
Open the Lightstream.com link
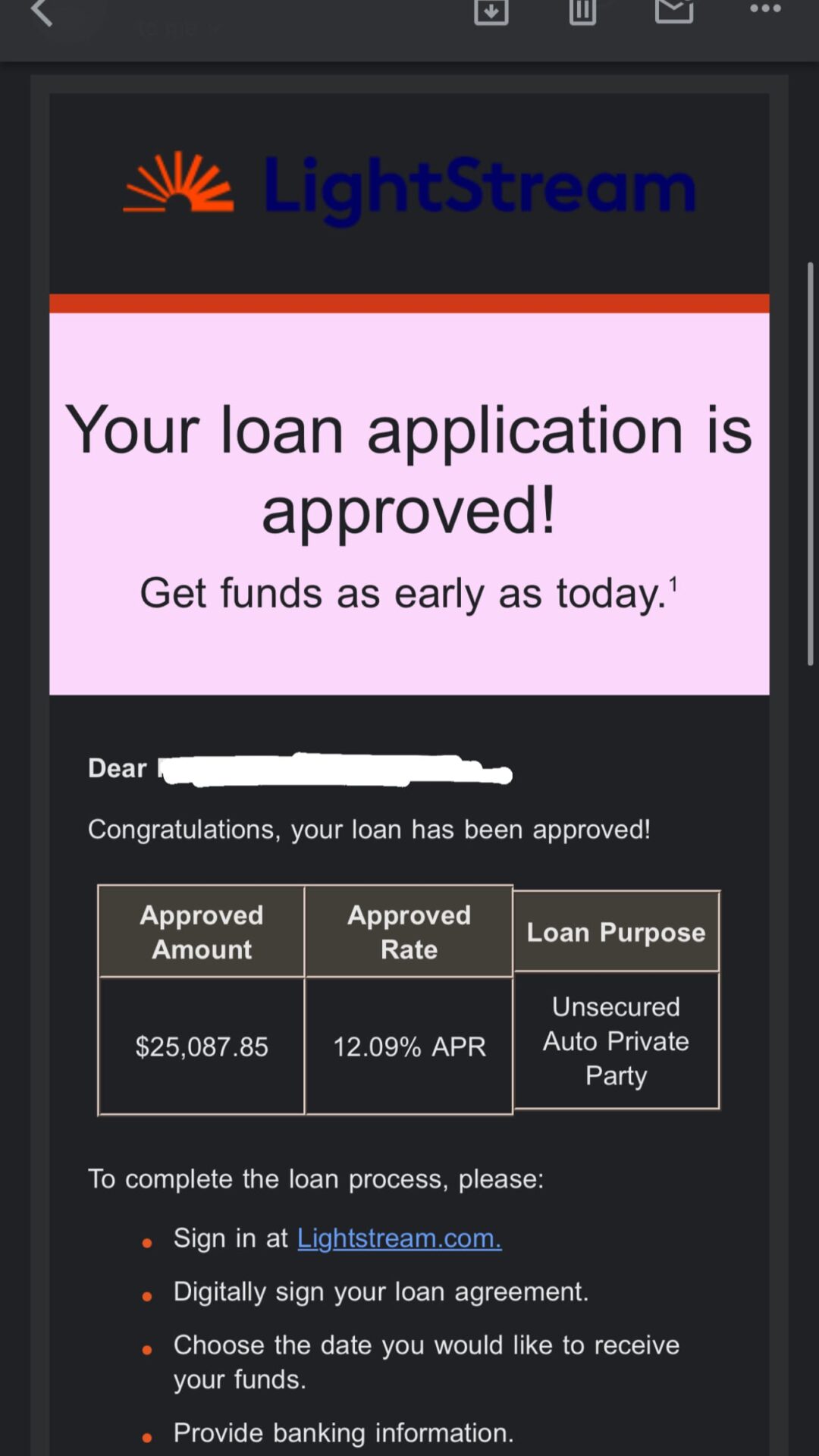click(399, 1238)
